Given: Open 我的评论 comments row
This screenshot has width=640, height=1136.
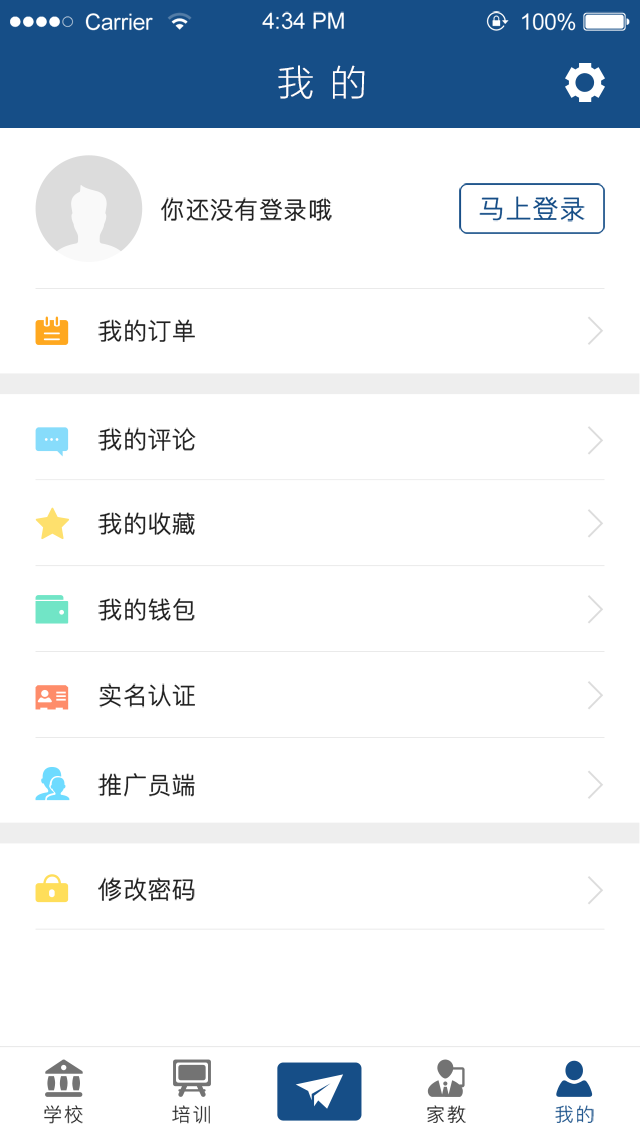Looking at the screenshot, I should coord(320,440).
